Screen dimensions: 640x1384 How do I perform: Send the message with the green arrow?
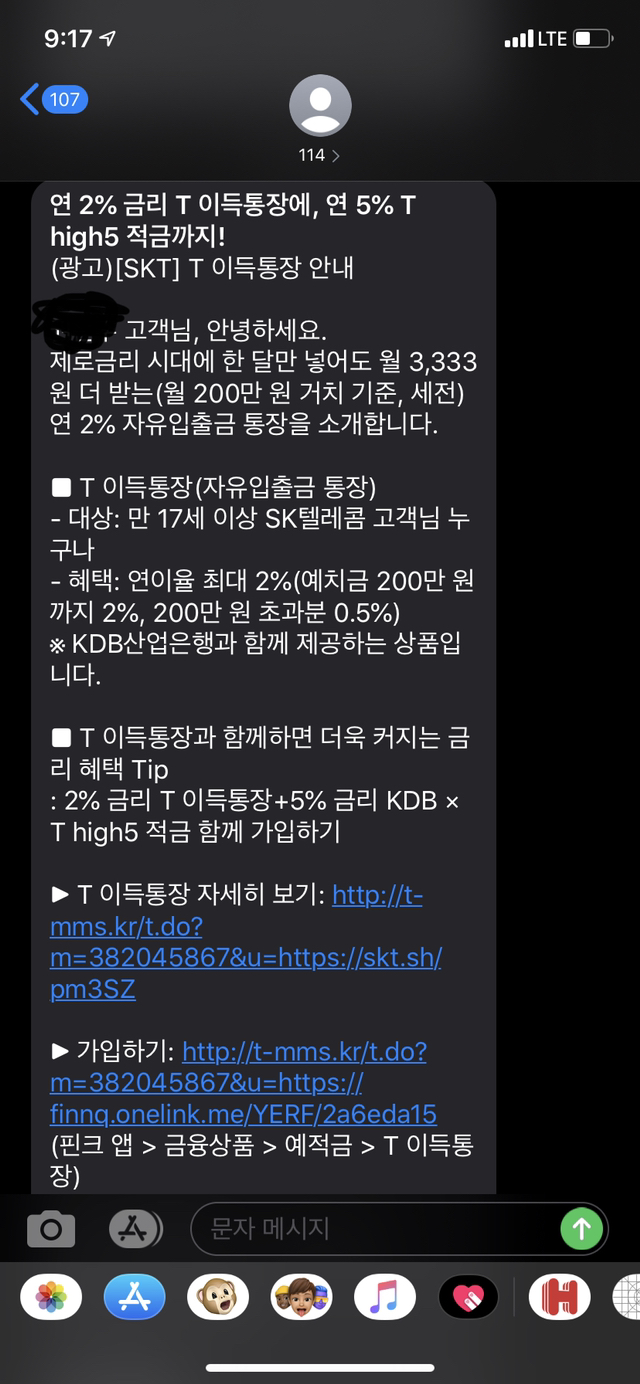pyautogui.click(x=581, y=1228)
